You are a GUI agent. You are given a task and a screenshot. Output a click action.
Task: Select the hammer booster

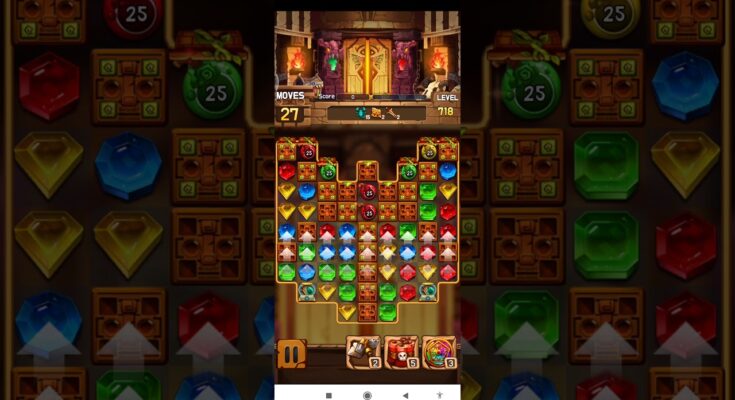click(x=362, y=353)
